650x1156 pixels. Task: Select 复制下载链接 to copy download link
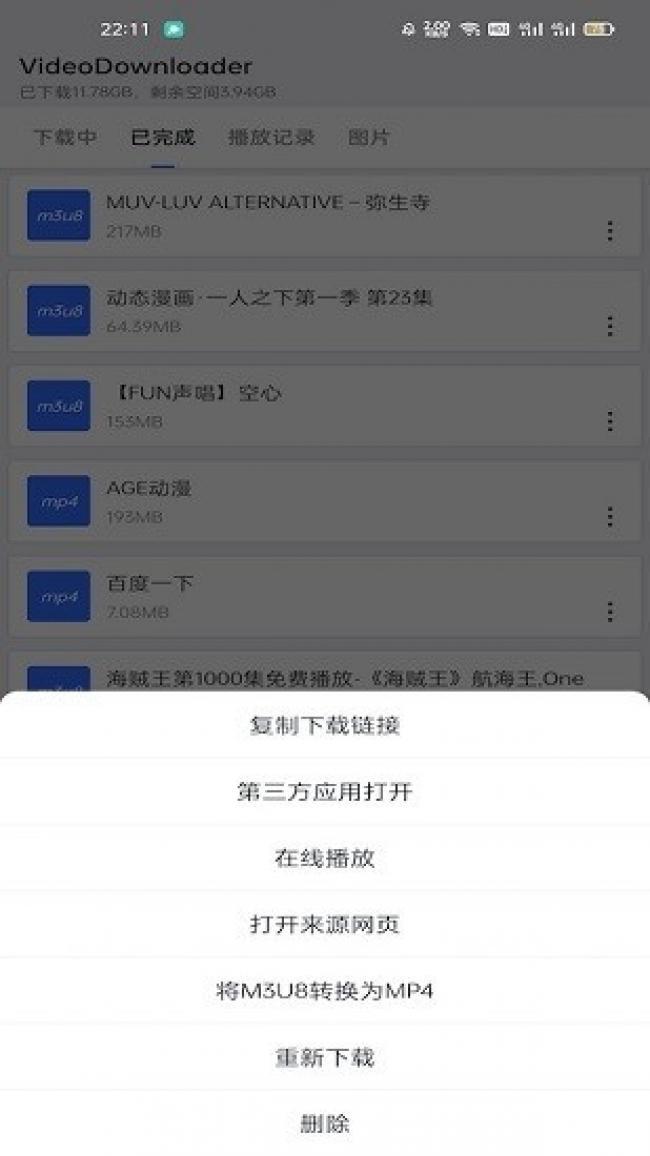325,725
